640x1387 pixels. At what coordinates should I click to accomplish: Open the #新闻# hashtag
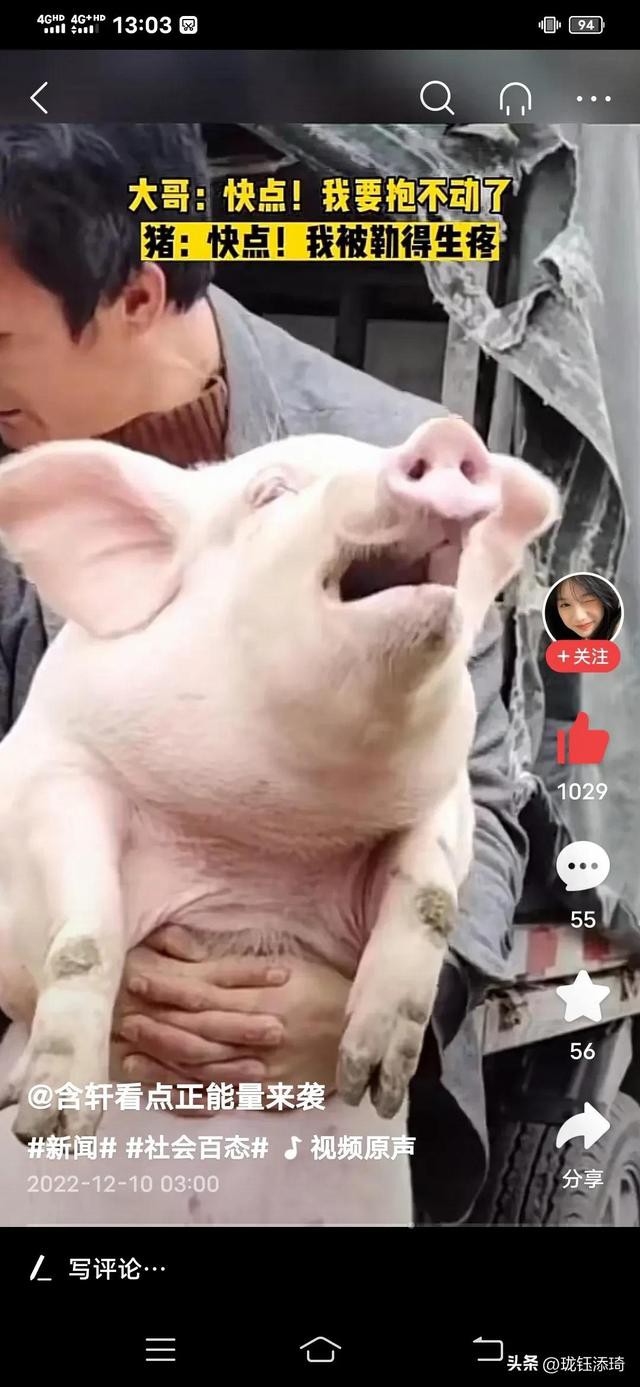click(72, 1148)
